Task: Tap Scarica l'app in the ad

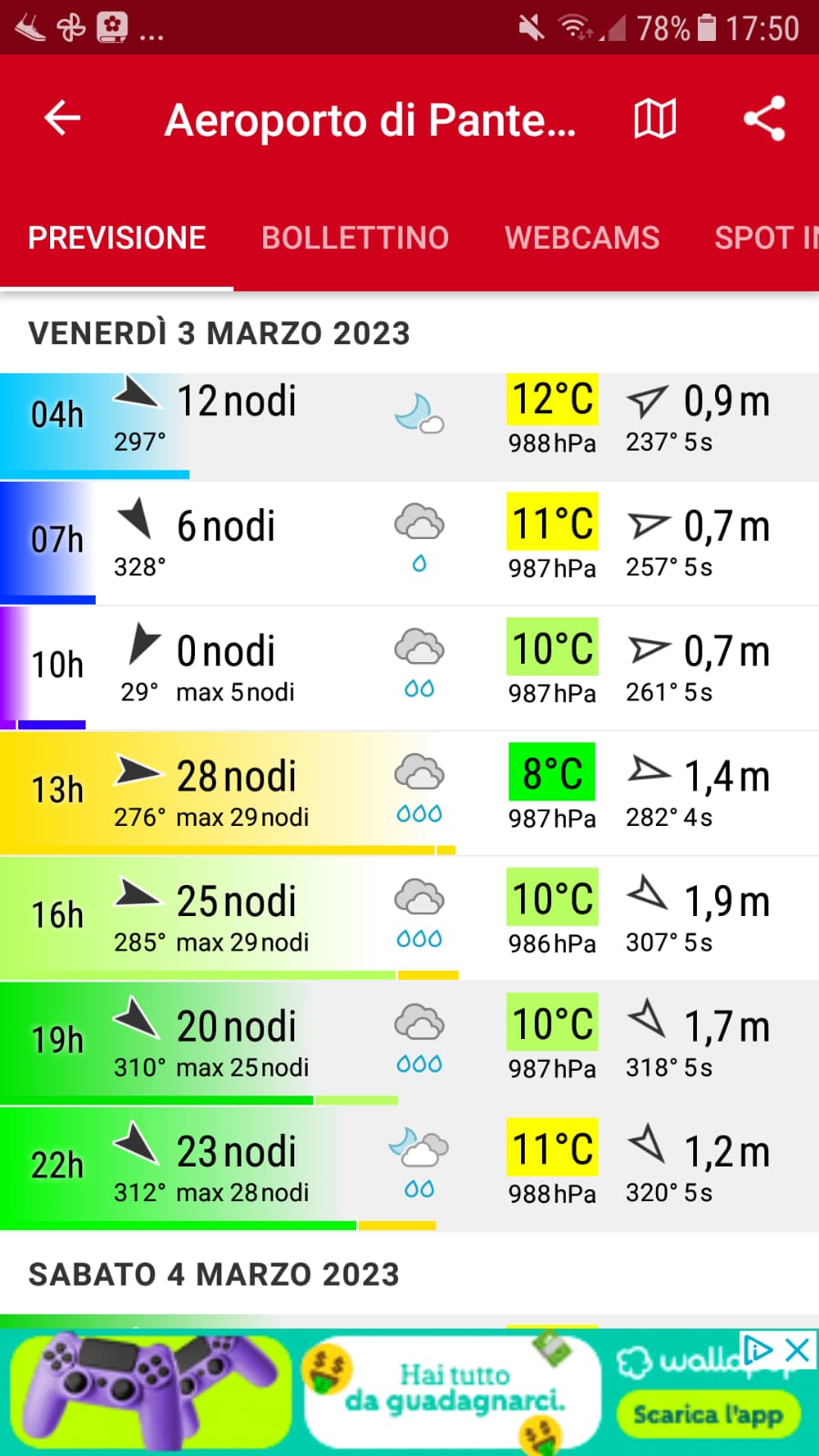Action: pos(708,1414)
